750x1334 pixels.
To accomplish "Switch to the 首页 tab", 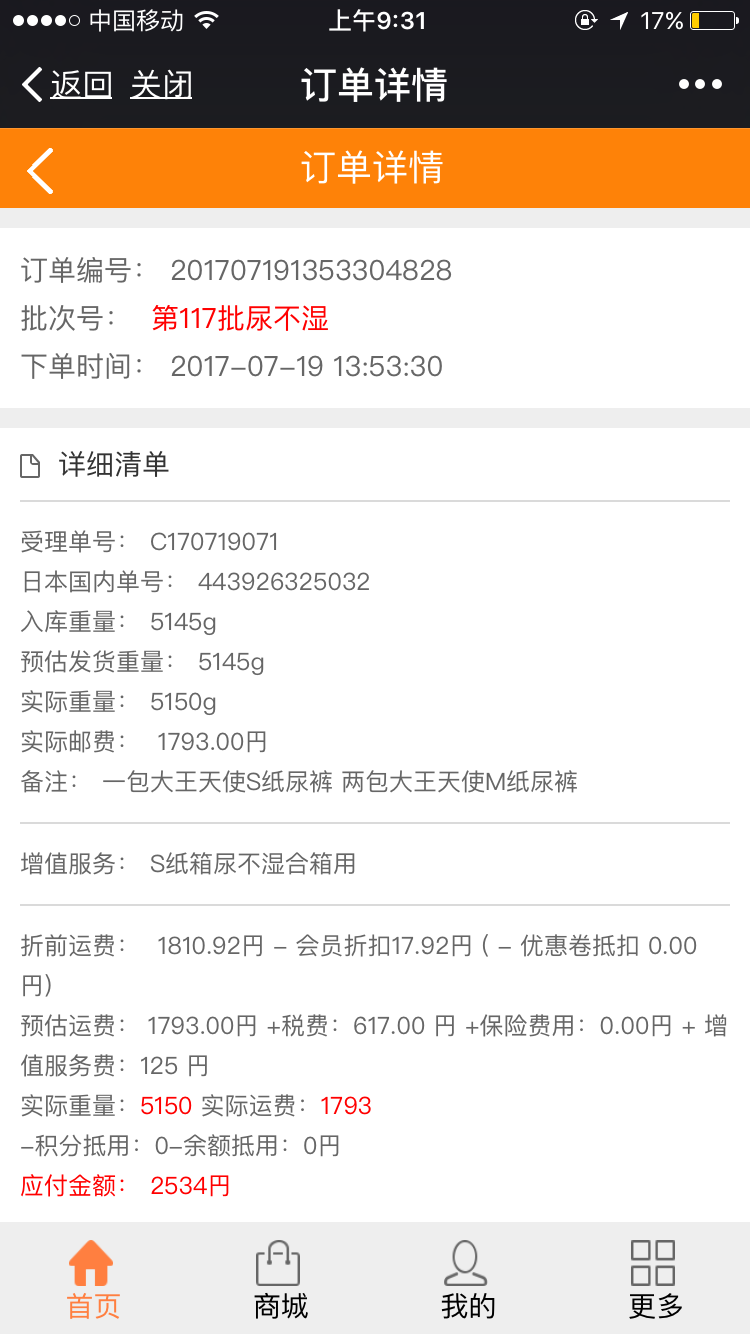I will (x=93, y=1279).
